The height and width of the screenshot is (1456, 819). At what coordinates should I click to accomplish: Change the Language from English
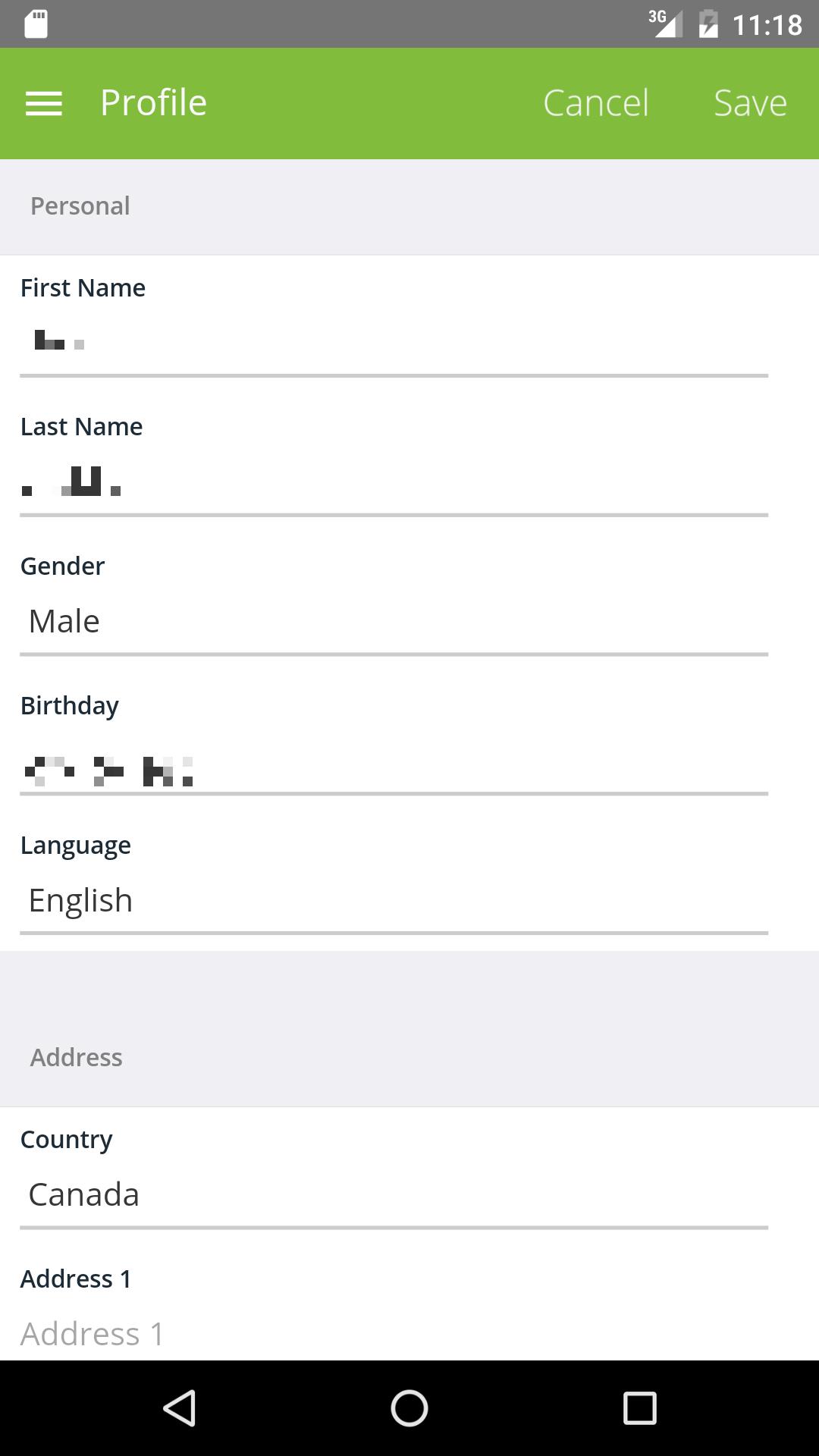point(394,900)
